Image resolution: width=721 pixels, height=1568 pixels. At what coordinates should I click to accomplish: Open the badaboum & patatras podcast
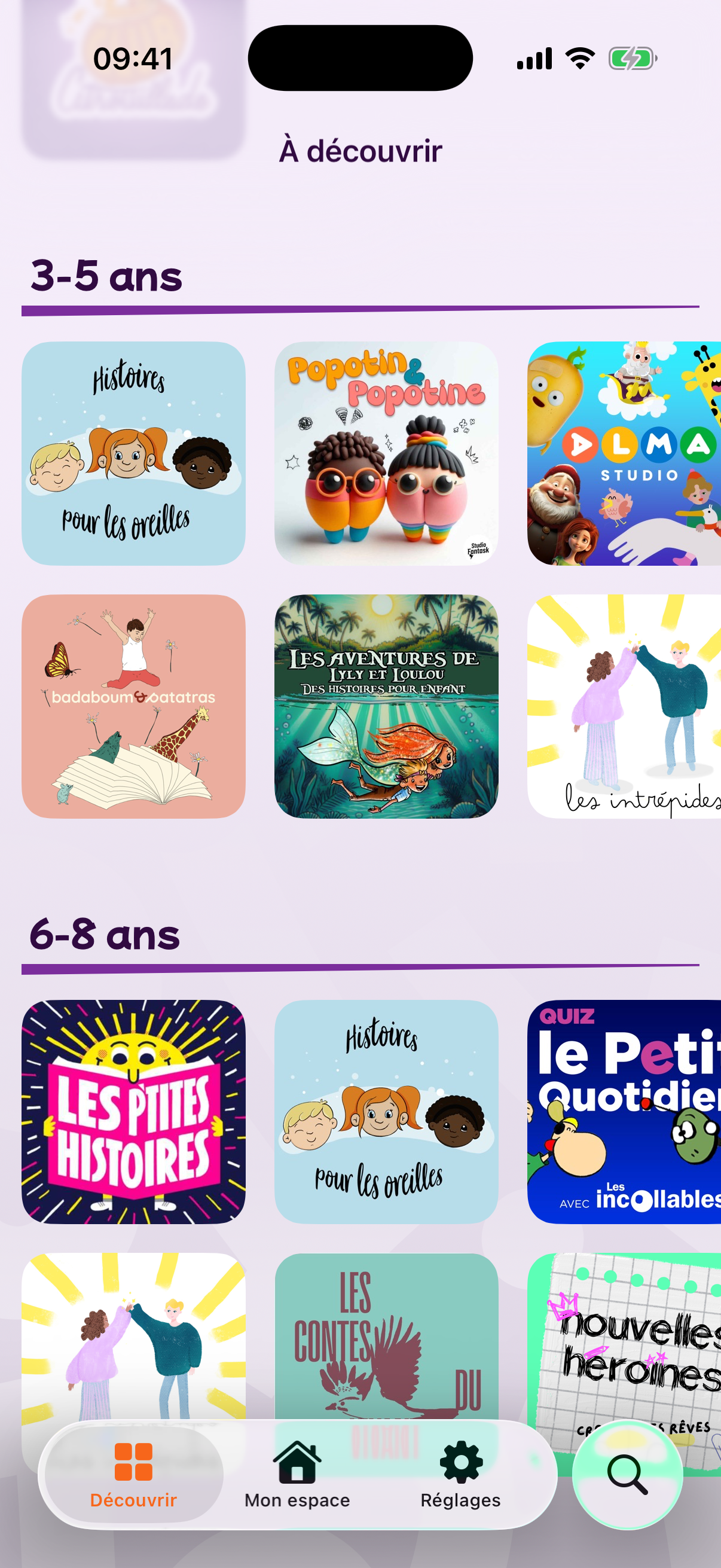tap(133, 706)
